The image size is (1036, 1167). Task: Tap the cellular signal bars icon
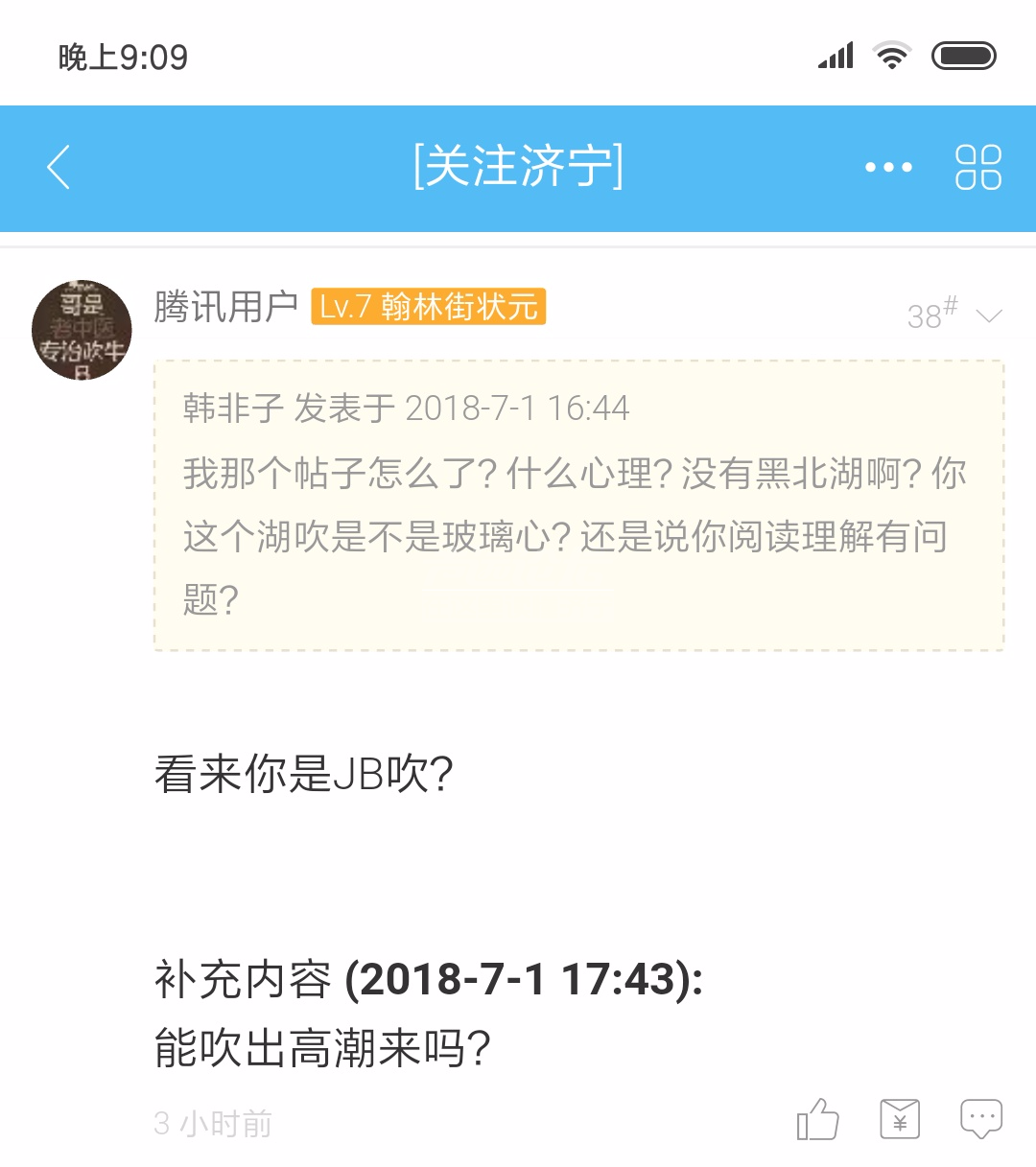coord(834,57)
